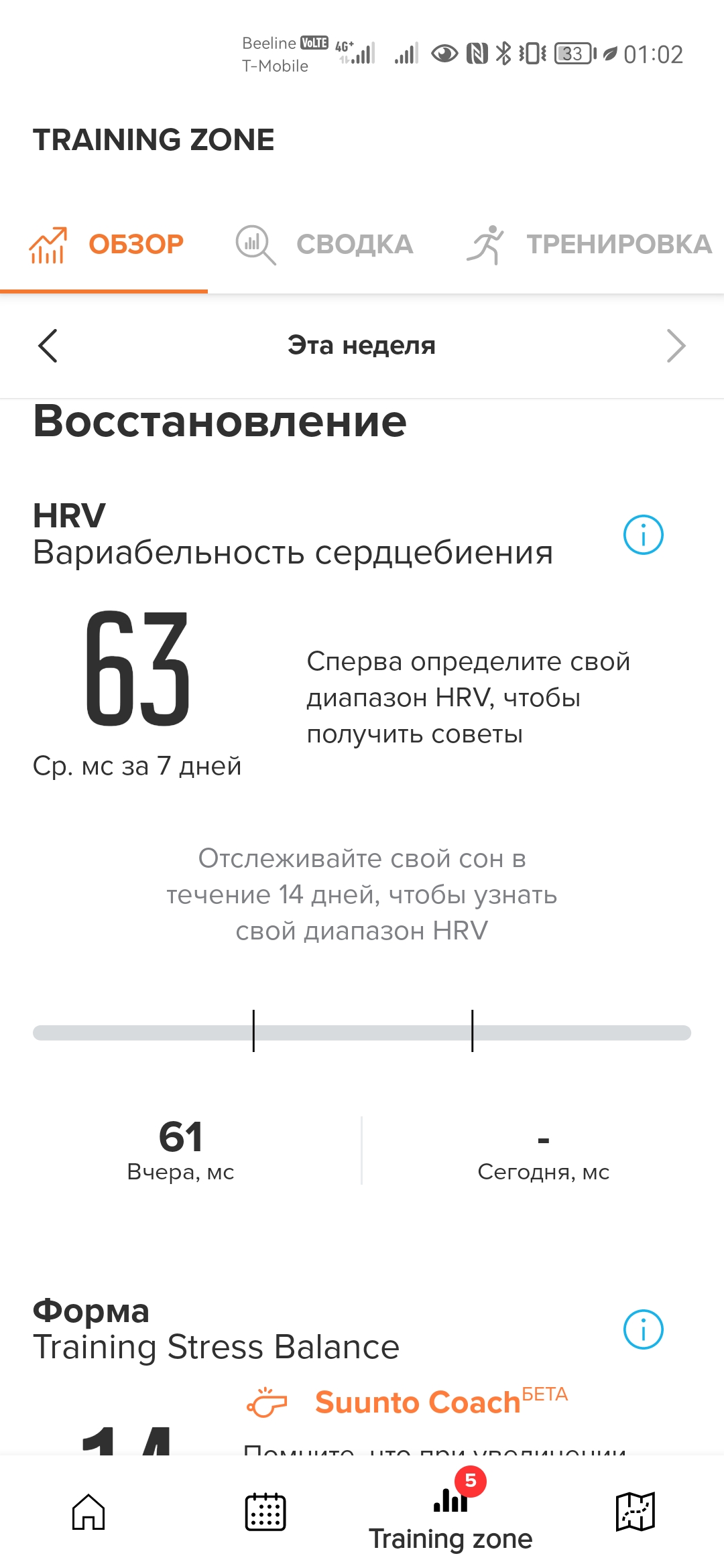Go to the next week
724x1568 pixels.
coord(676,346)
